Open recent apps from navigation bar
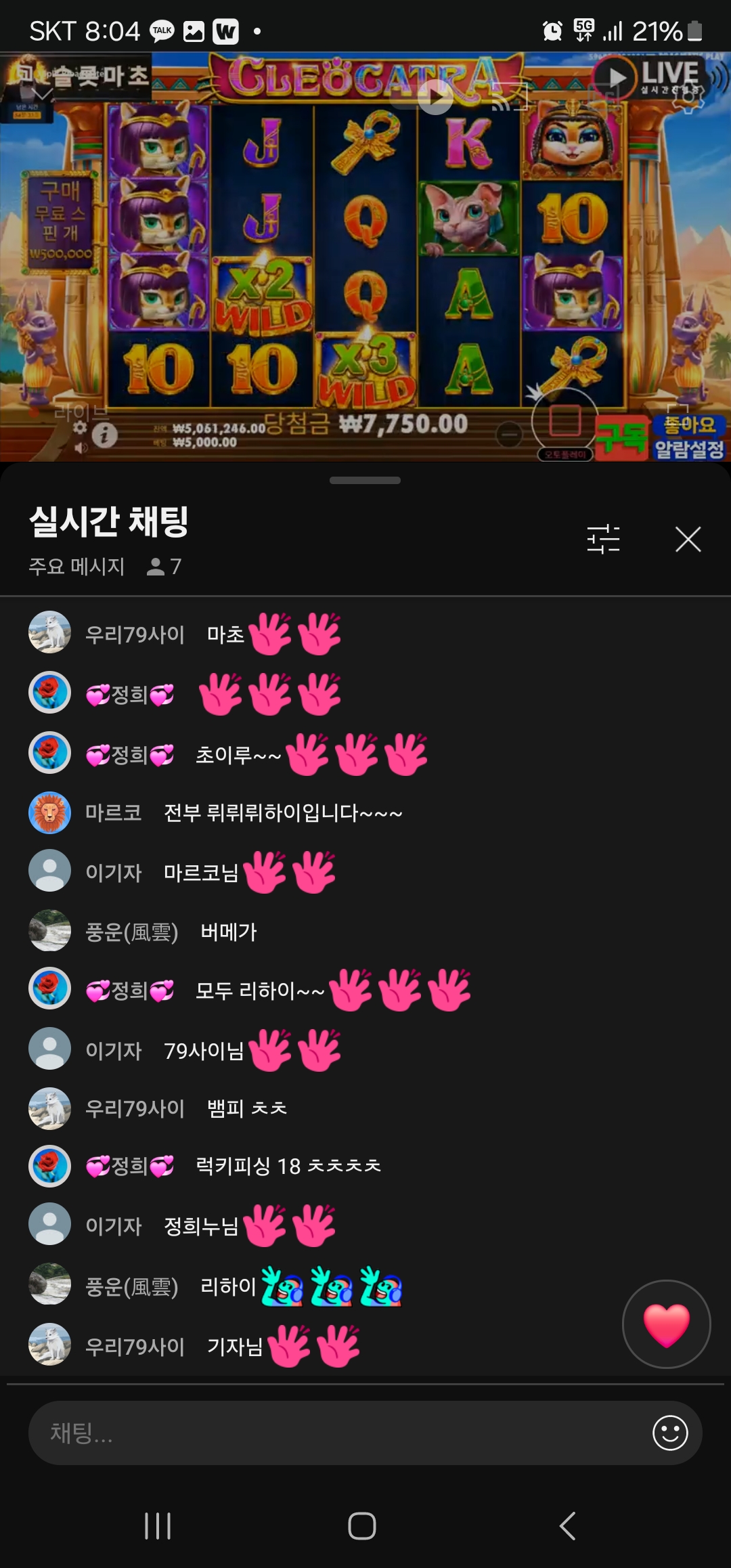731x1568 pixels. point(158,1526)
